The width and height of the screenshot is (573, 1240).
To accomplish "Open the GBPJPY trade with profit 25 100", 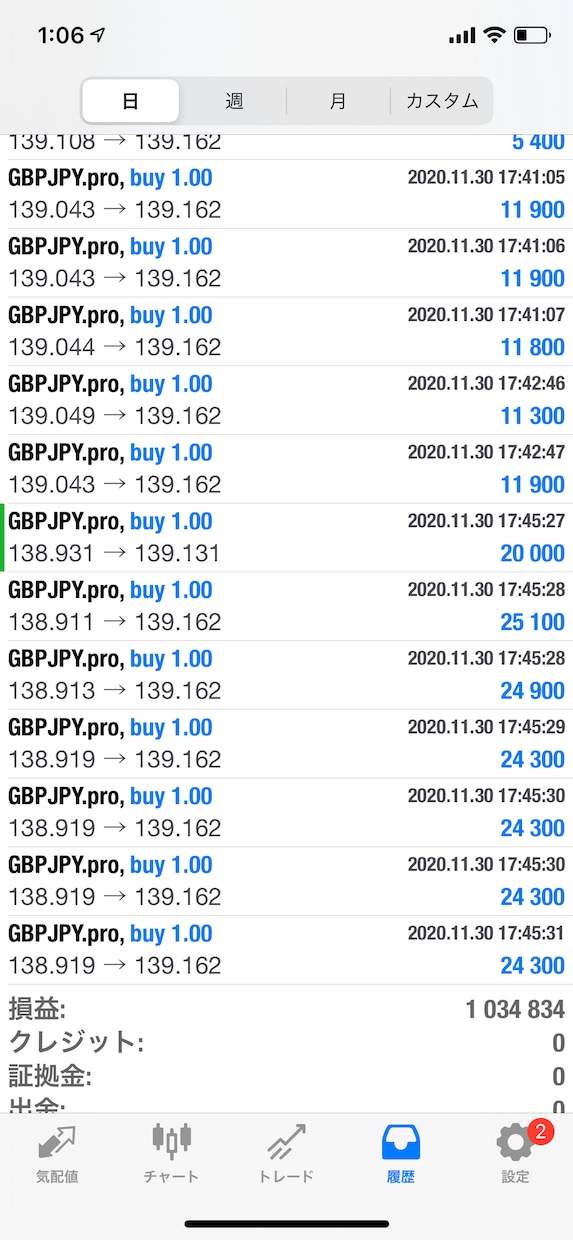I will pos(286,607).
